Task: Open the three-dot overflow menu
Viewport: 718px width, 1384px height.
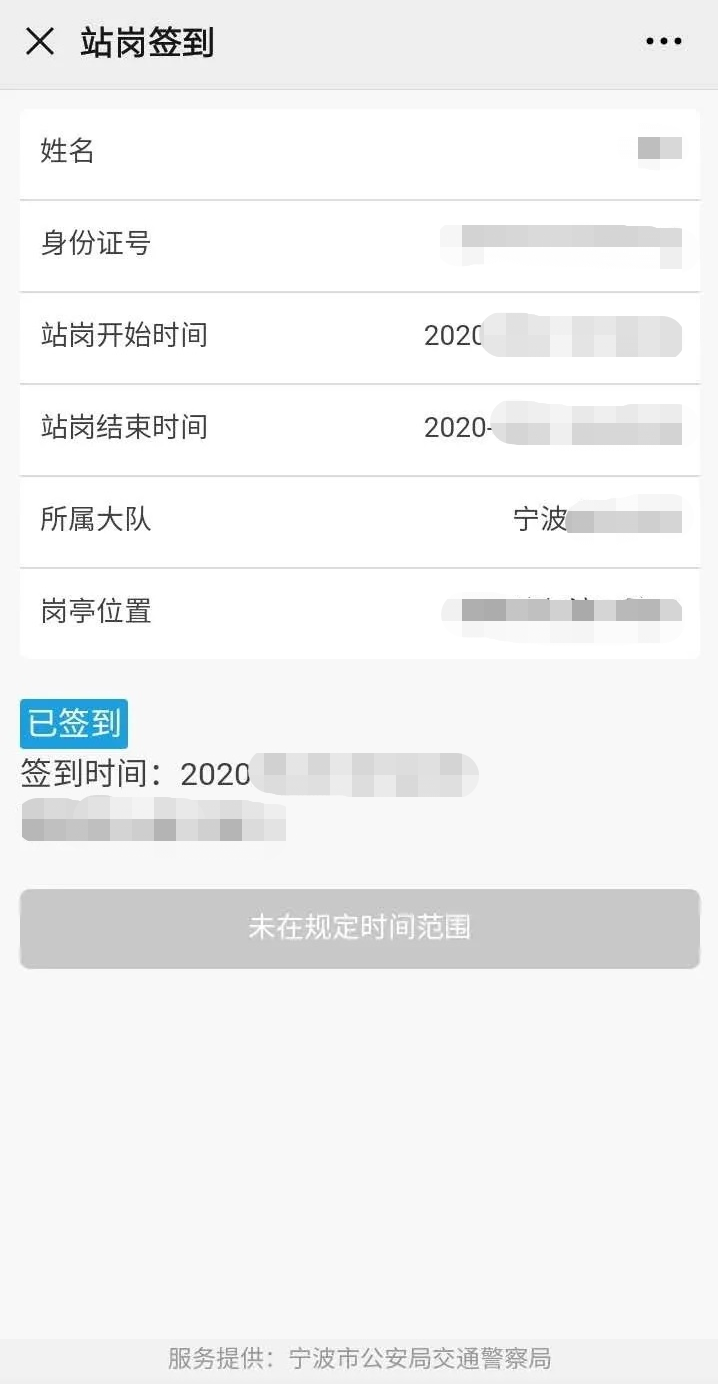Action: pos(663,42)
